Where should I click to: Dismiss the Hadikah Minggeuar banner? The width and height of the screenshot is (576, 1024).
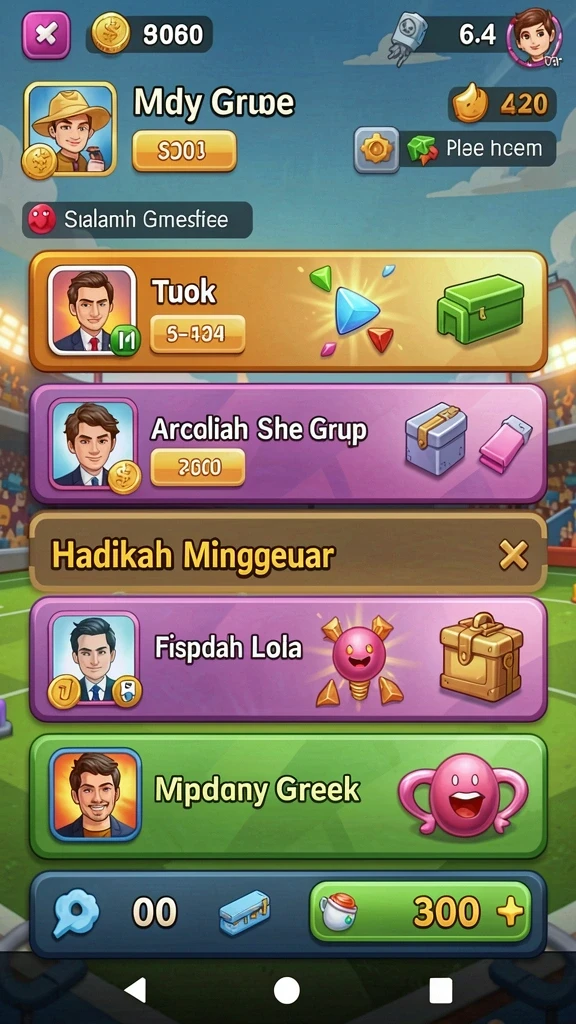[513, 555]
